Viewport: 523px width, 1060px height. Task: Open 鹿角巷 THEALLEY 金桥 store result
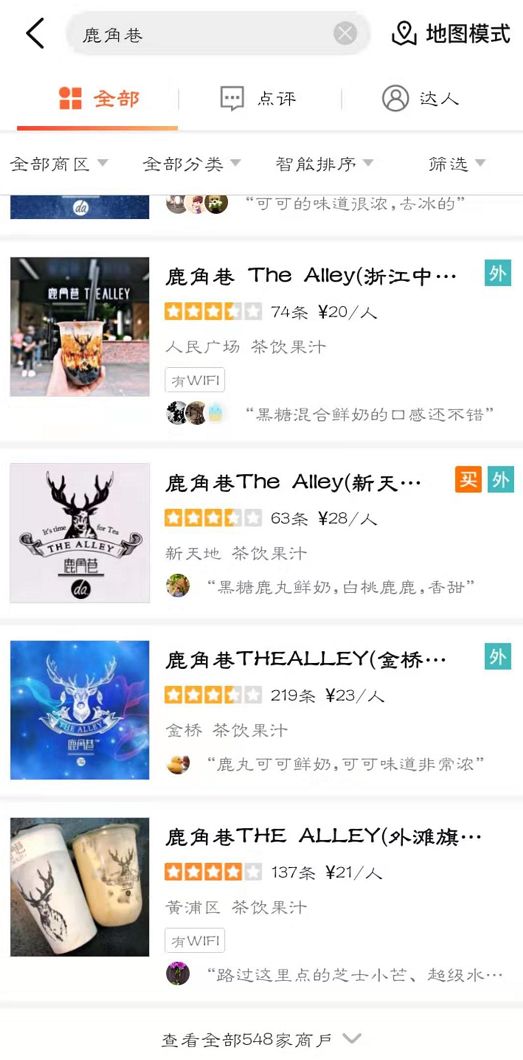tap(262, 710)
